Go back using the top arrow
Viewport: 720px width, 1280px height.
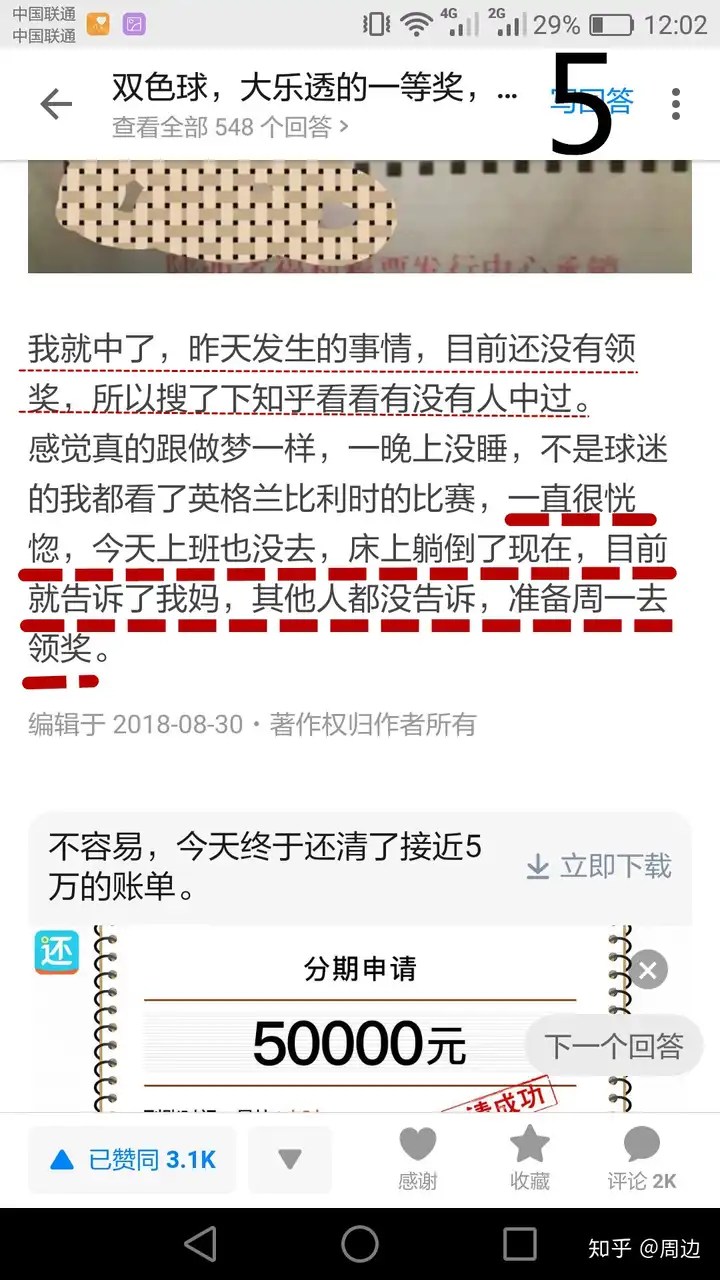56,104
